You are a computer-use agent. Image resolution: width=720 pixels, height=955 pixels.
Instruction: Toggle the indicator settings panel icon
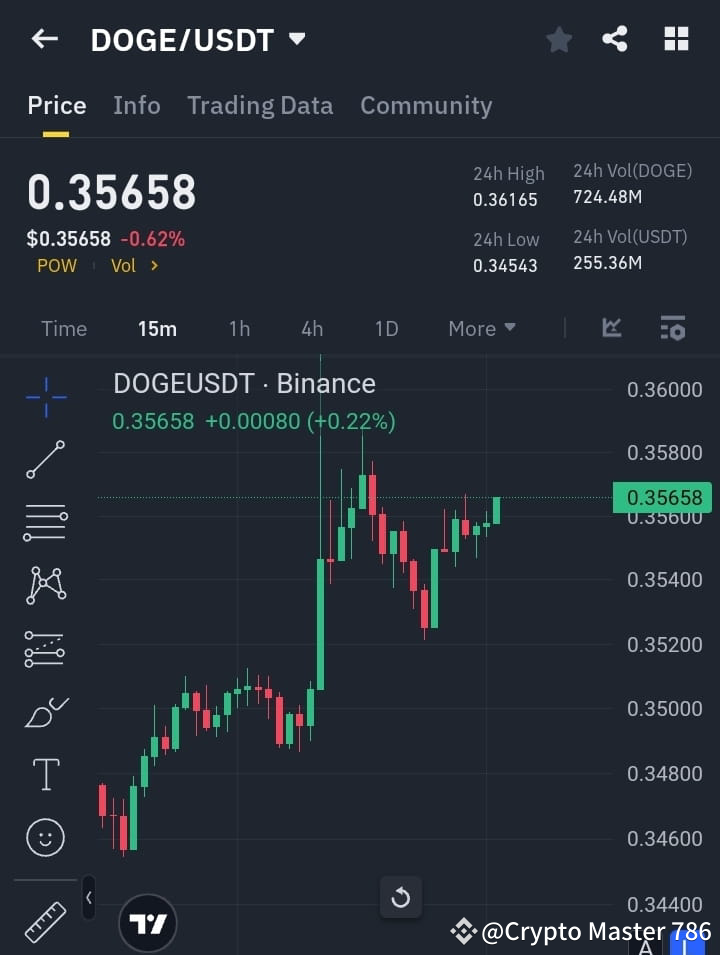672,328
